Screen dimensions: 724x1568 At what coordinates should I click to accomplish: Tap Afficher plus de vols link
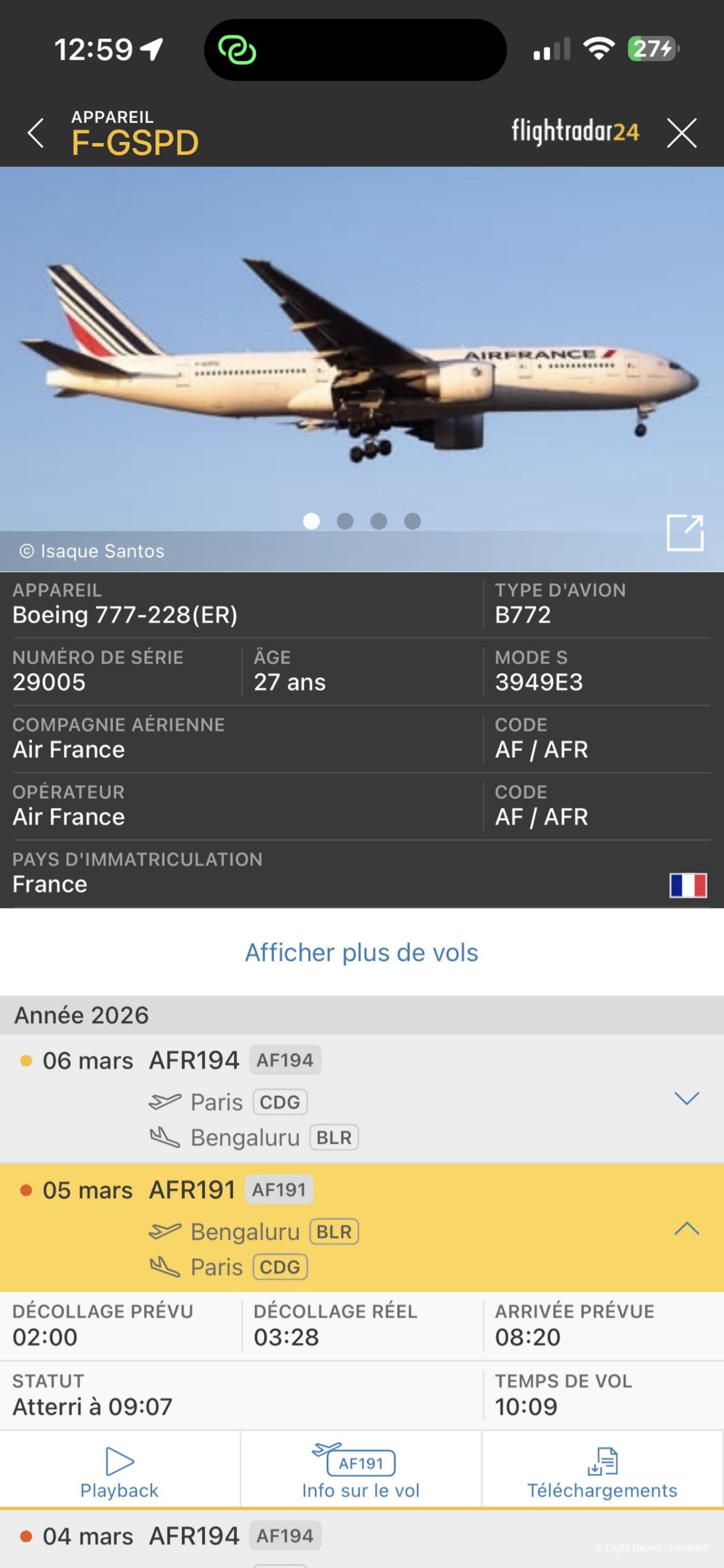tap(361, 953)
